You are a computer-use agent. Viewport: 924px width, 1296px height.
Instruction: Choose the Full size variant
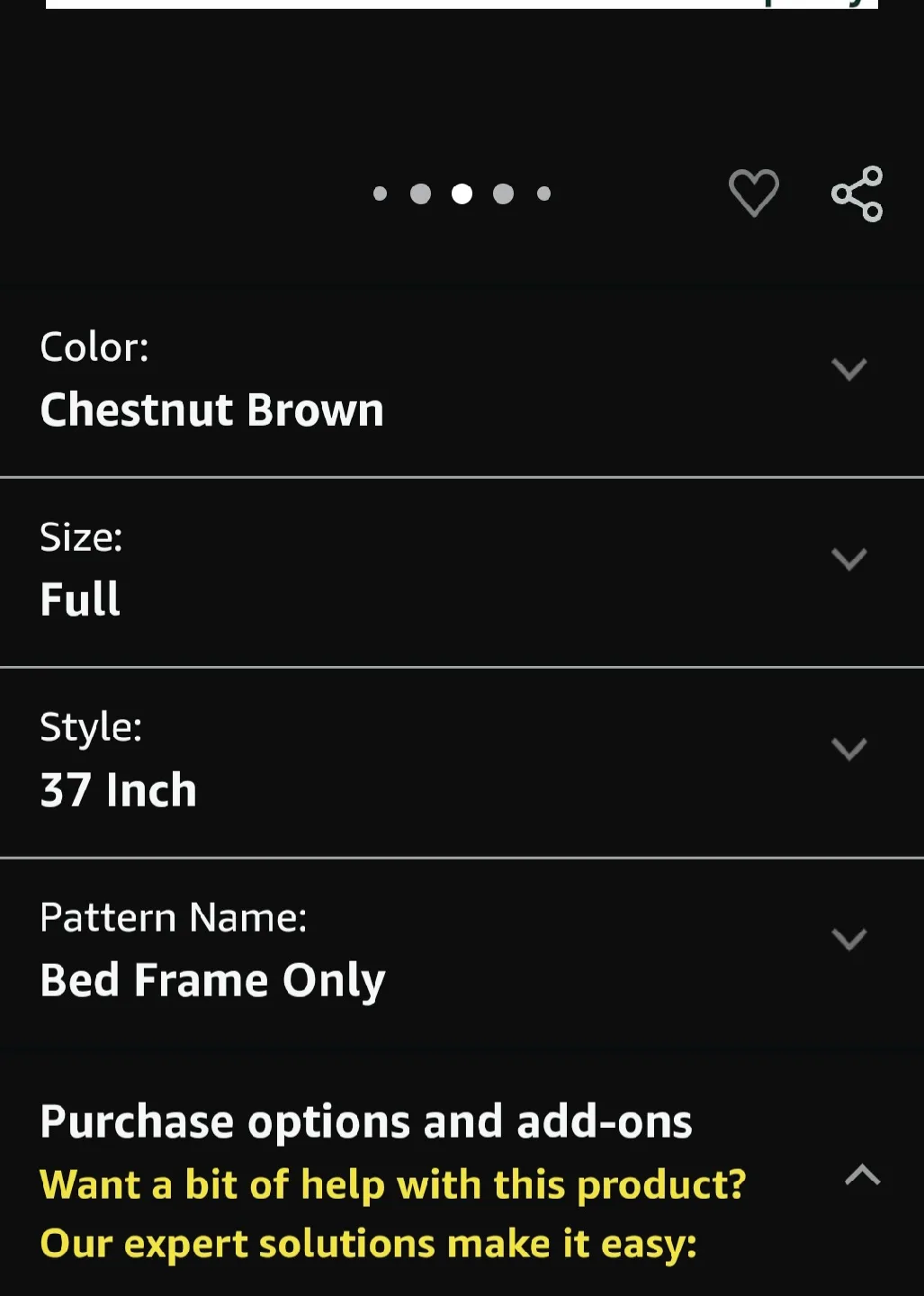(x=80, y=599)
